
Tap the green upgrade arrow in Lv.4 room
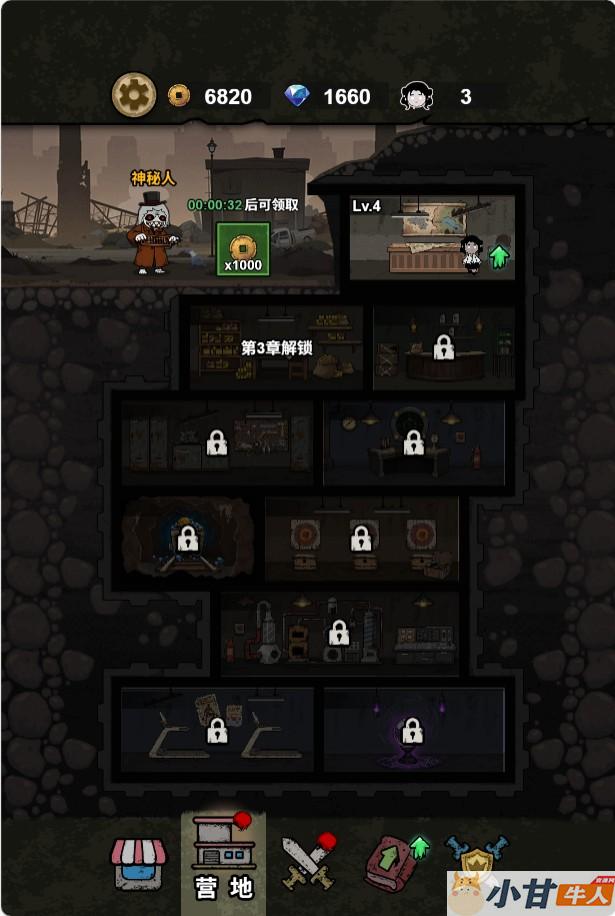pos(498,255)
